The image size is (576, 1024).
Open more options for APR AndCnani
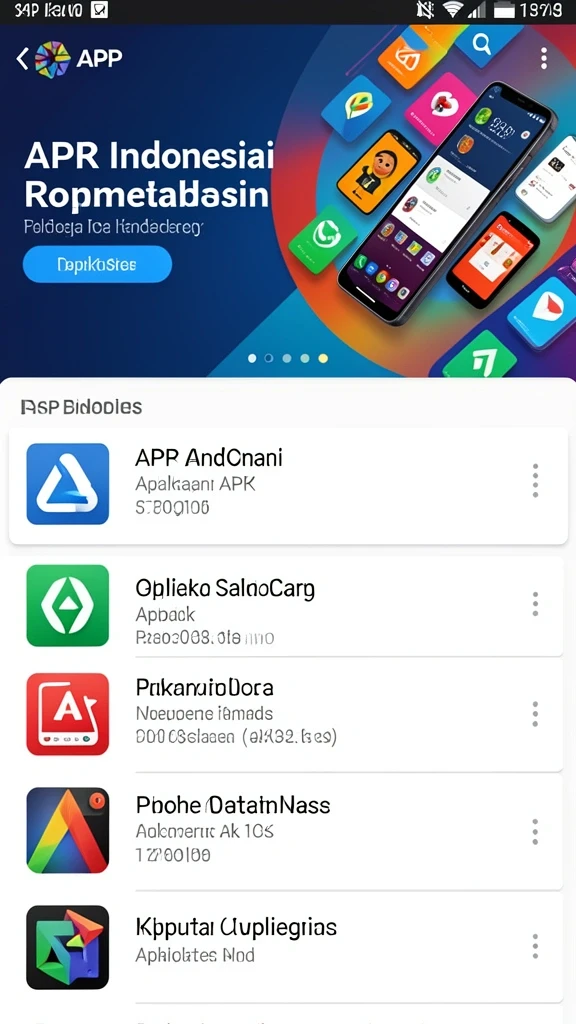tap(535, 481)
